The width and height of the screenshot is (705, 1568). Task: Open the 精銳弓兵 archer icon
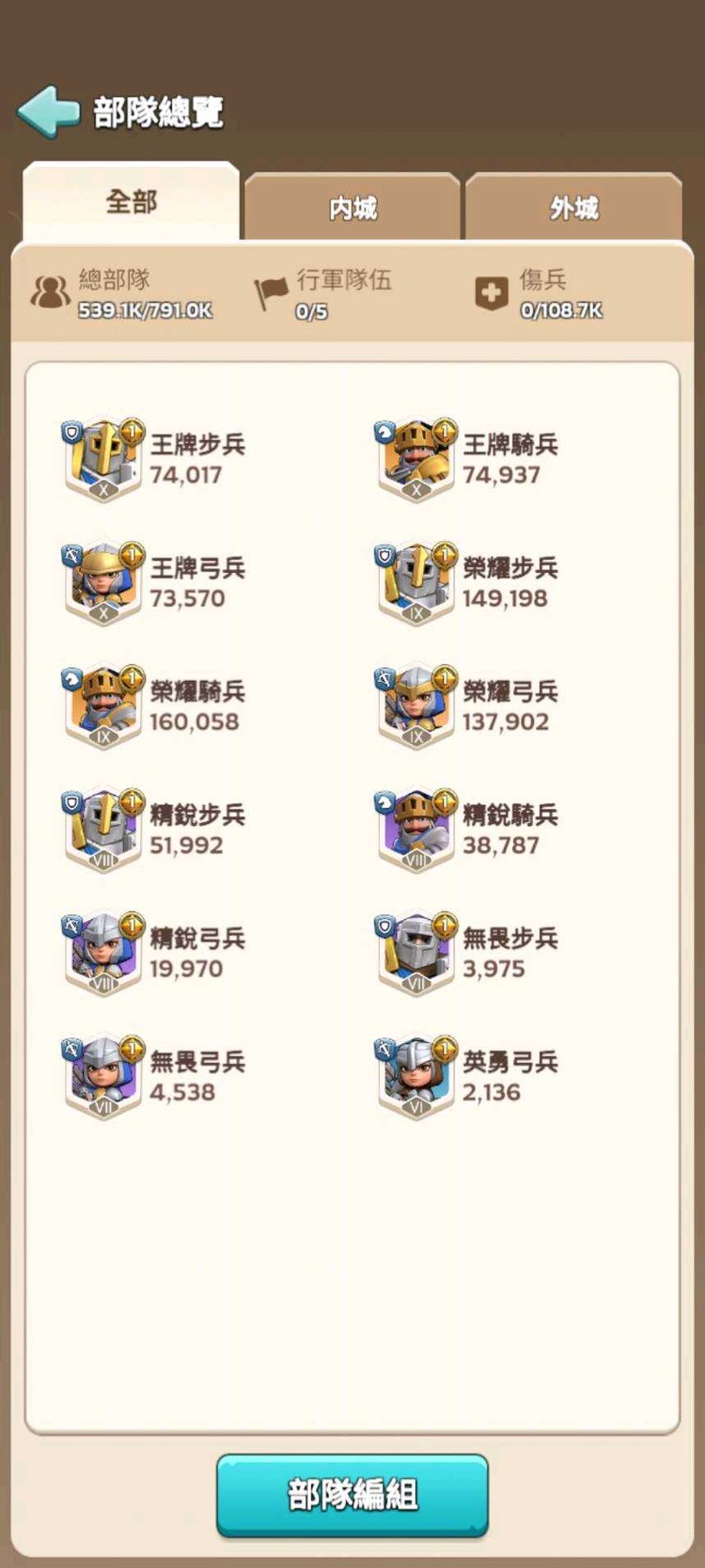pos(103,952)
